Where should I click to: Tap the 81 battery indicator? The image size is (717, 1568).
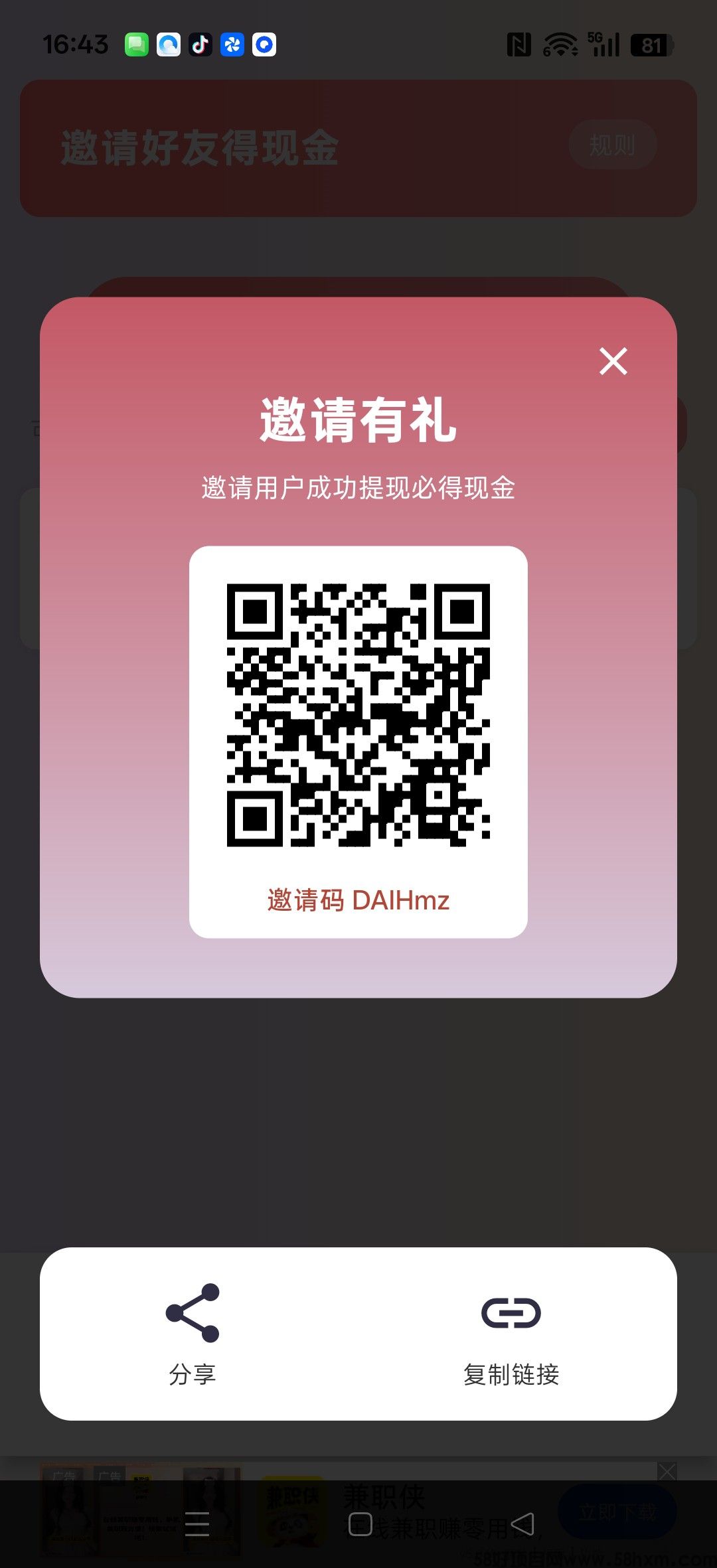(653, 45)
